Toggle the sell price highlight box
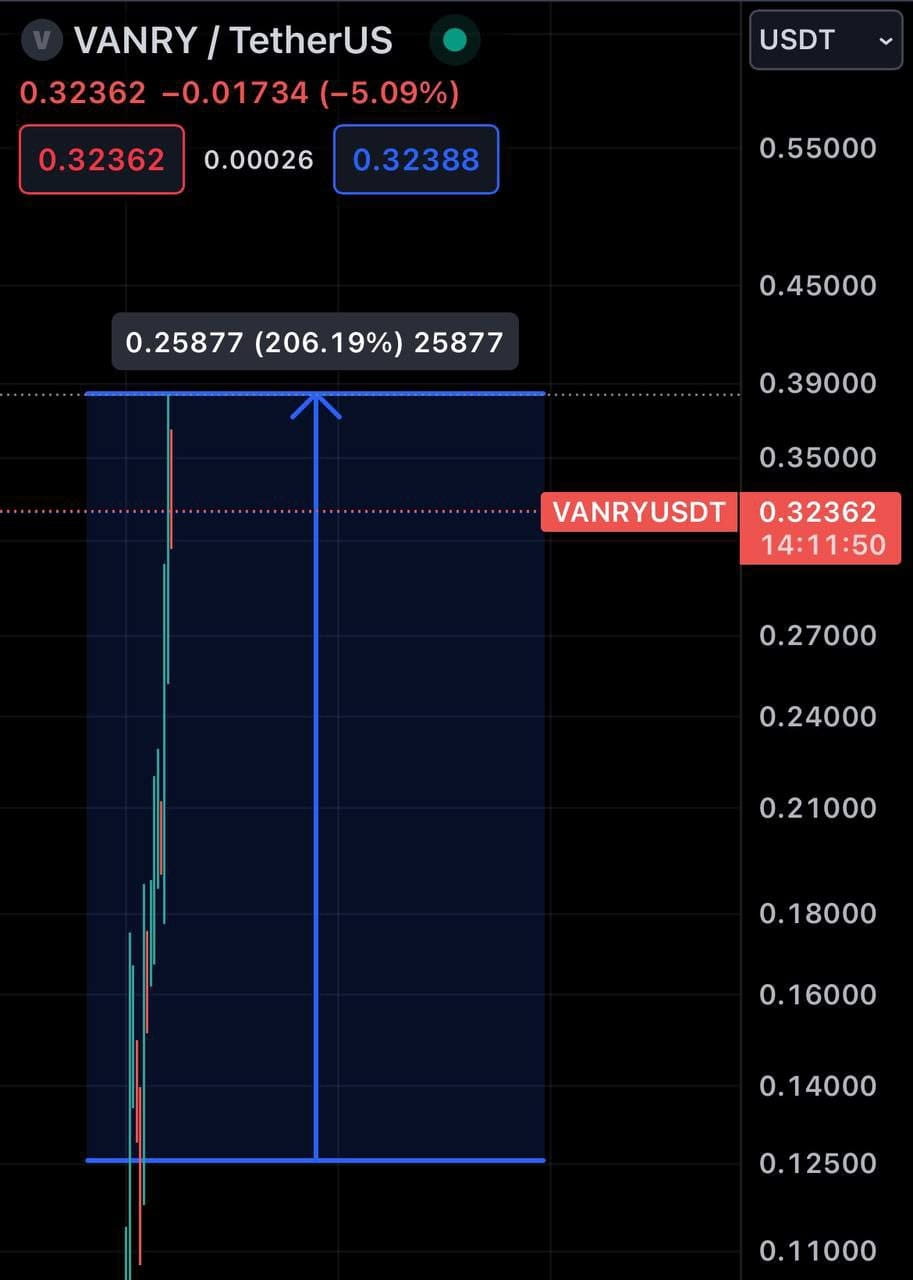 [101, 159]
